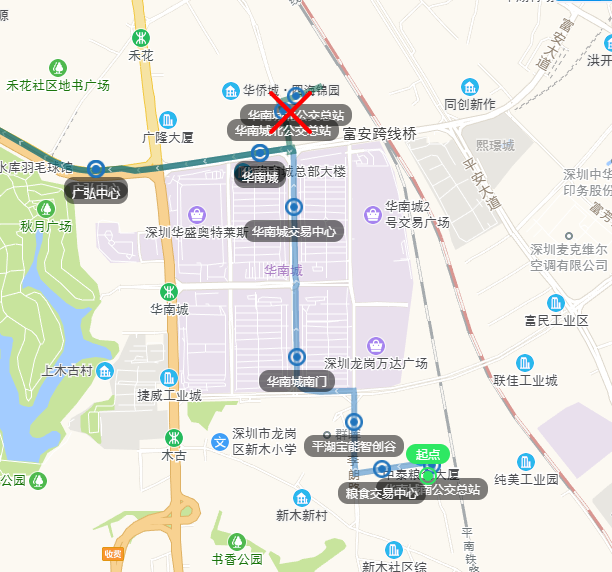
Task: Open the green 起点 start marker
Action: click(428, 455)
